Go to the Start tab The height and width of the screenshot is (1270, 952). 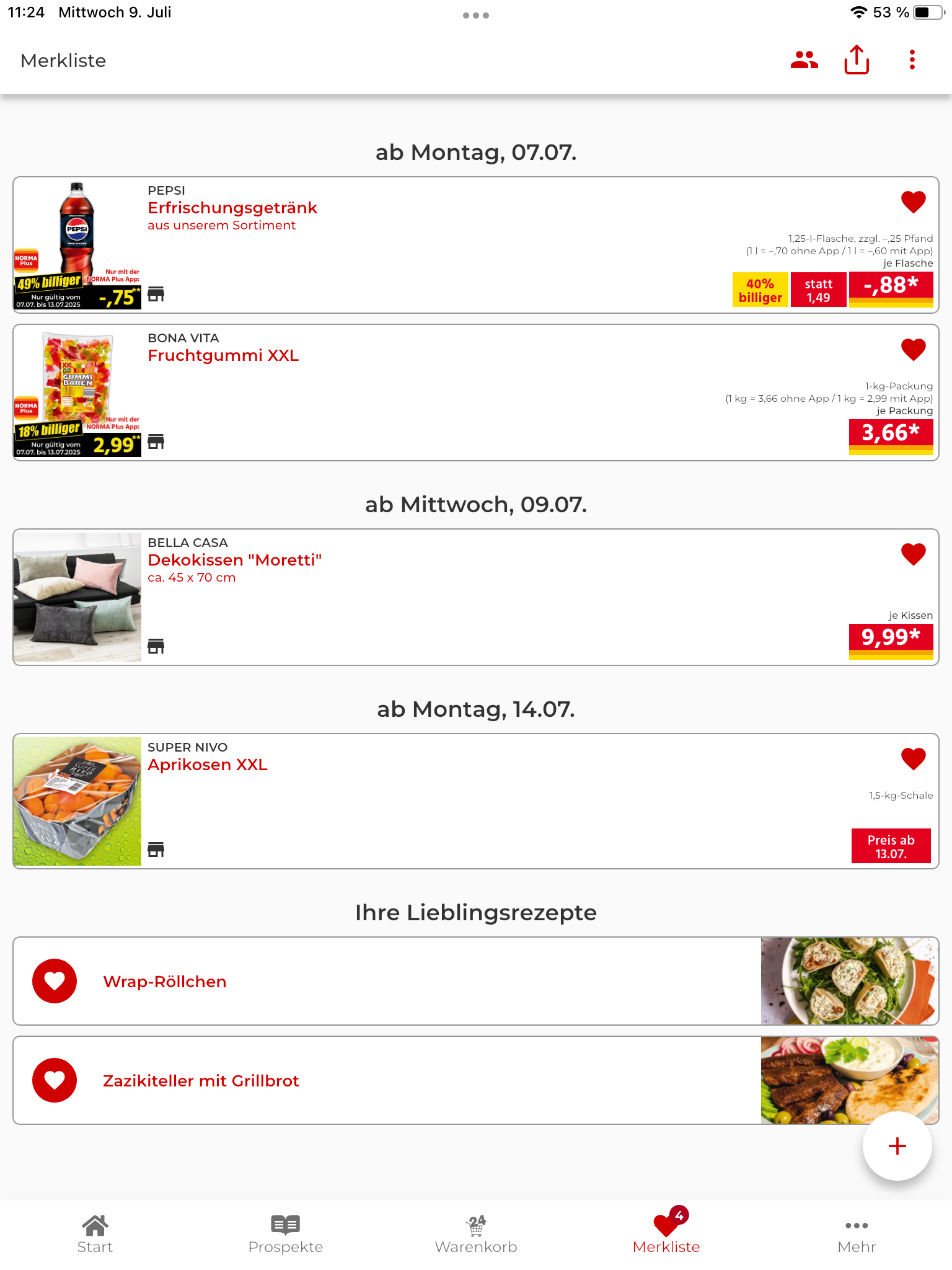pyautogui.click(x=95, y=1234)
